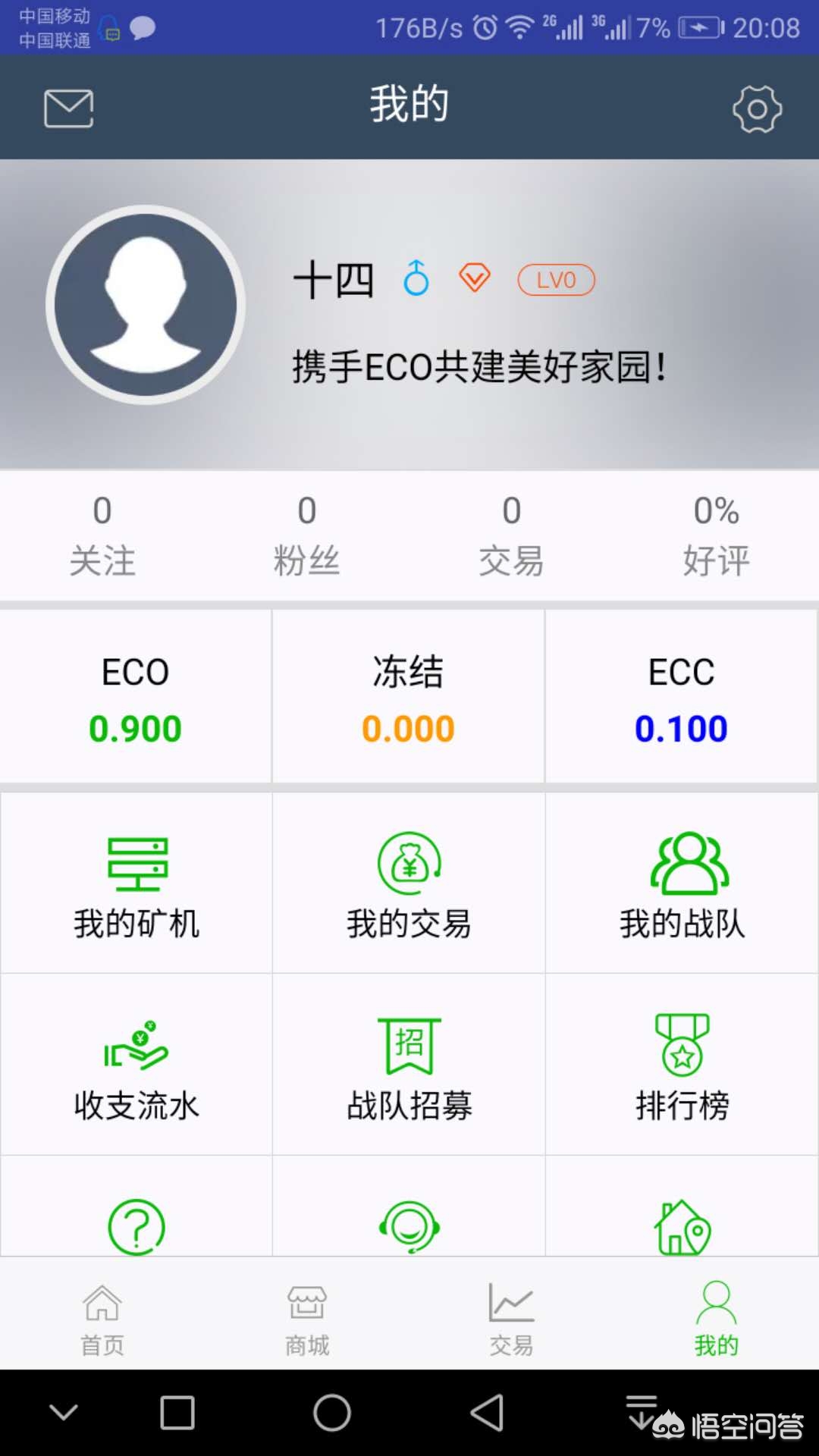The image size is (819, 1456).
Task: Open the messages envelope icon
Action: 68,108
